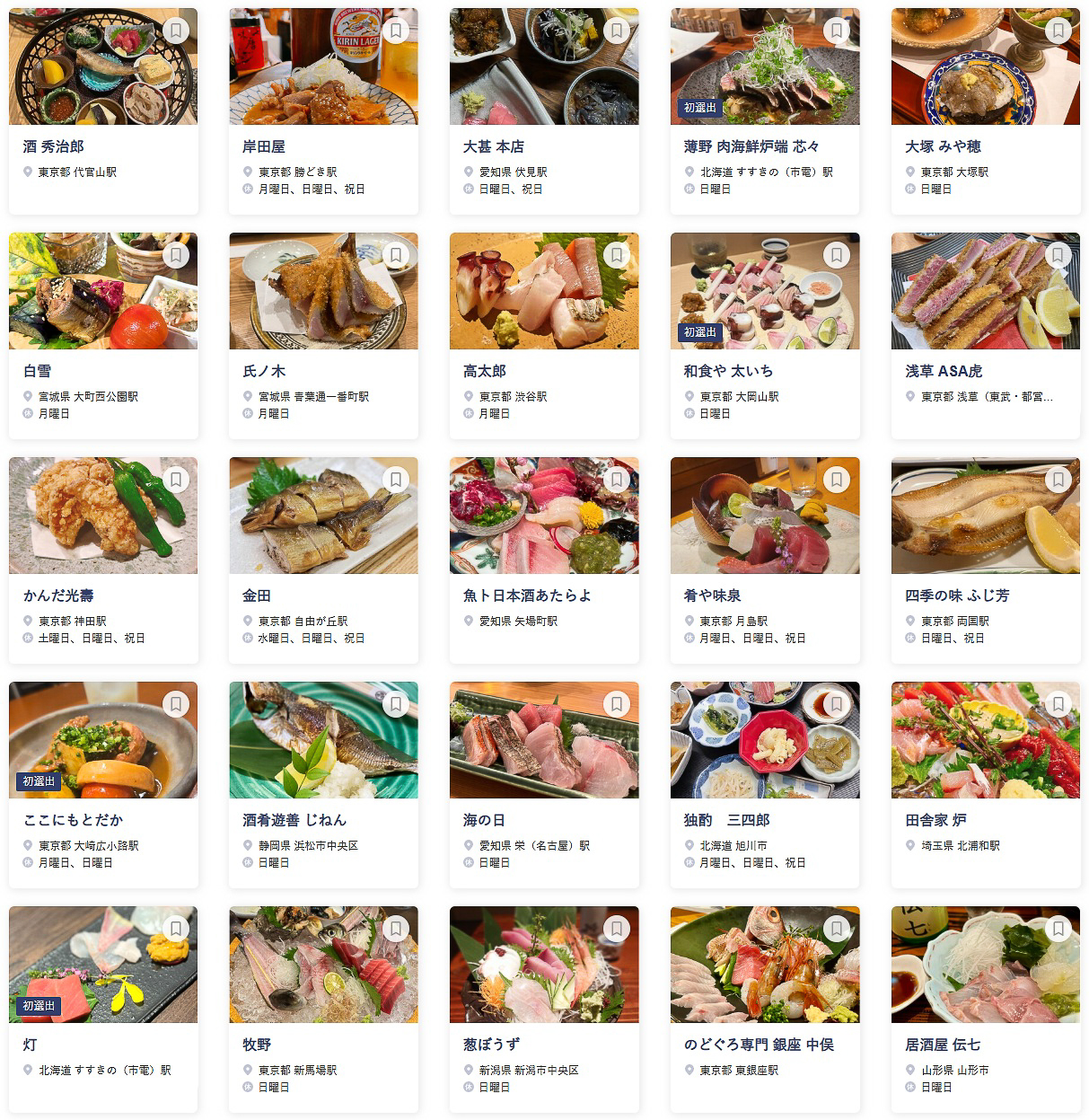The image size is (1089, 1120).
Task: Bookmark 居酒屋 伝七
Action: tap(1058, 928)
